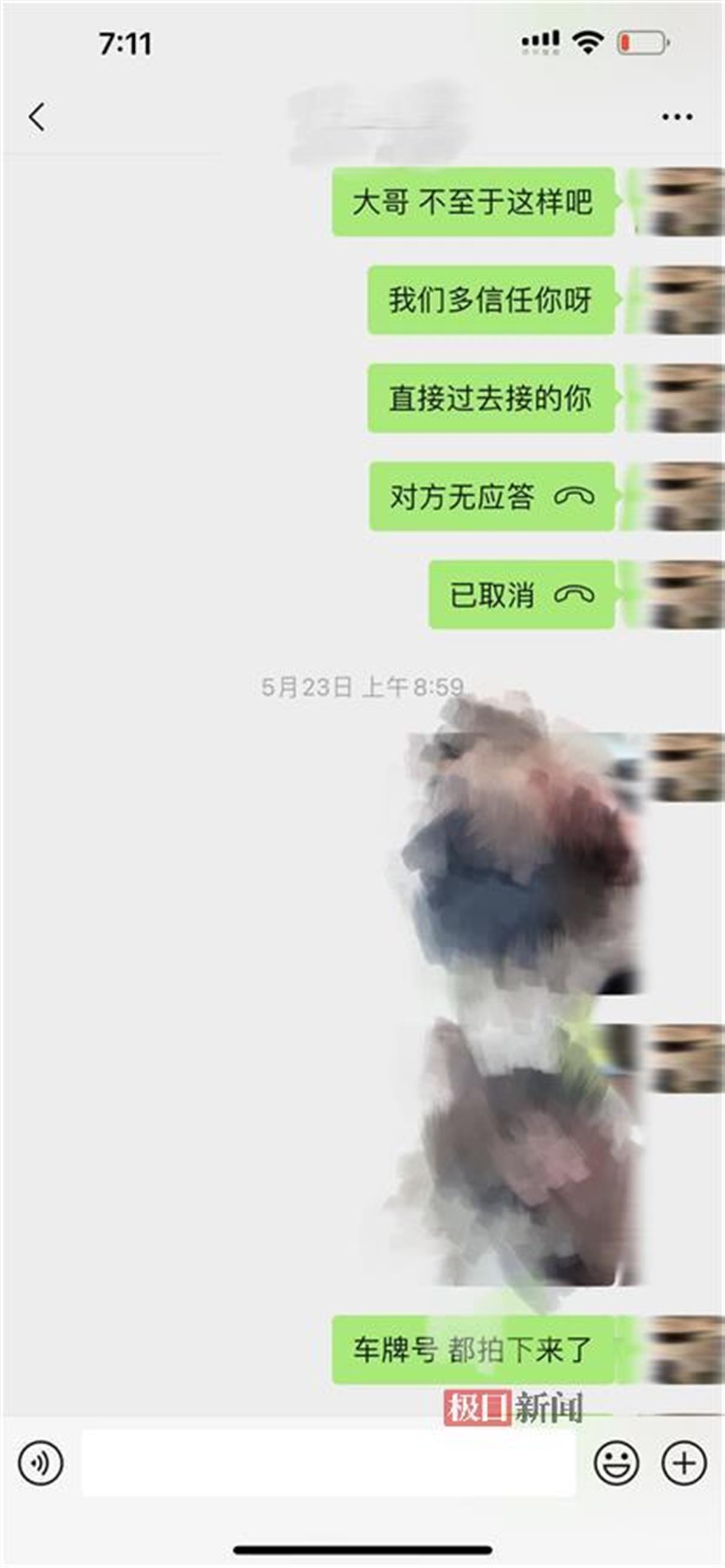This screenshot has width=725, height=1568.
Task: Open avatar beside 车牌号 都拍下来了 message
Action: click(685, 1349)
